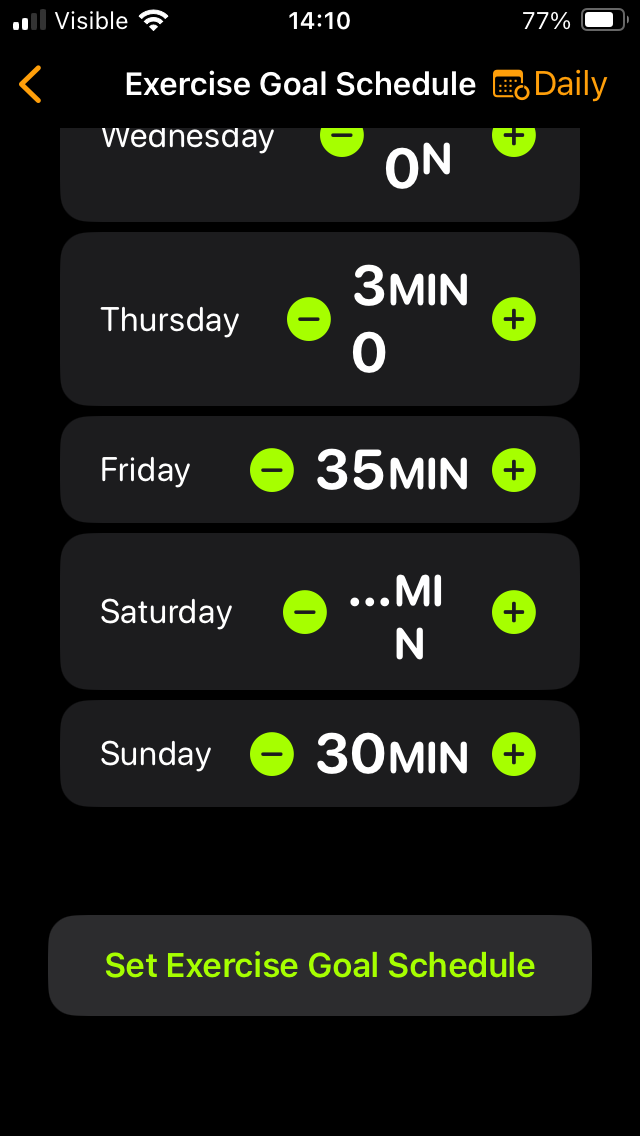
Task: Add minutes to Thursday's goal
Action: tap(514, 320)
